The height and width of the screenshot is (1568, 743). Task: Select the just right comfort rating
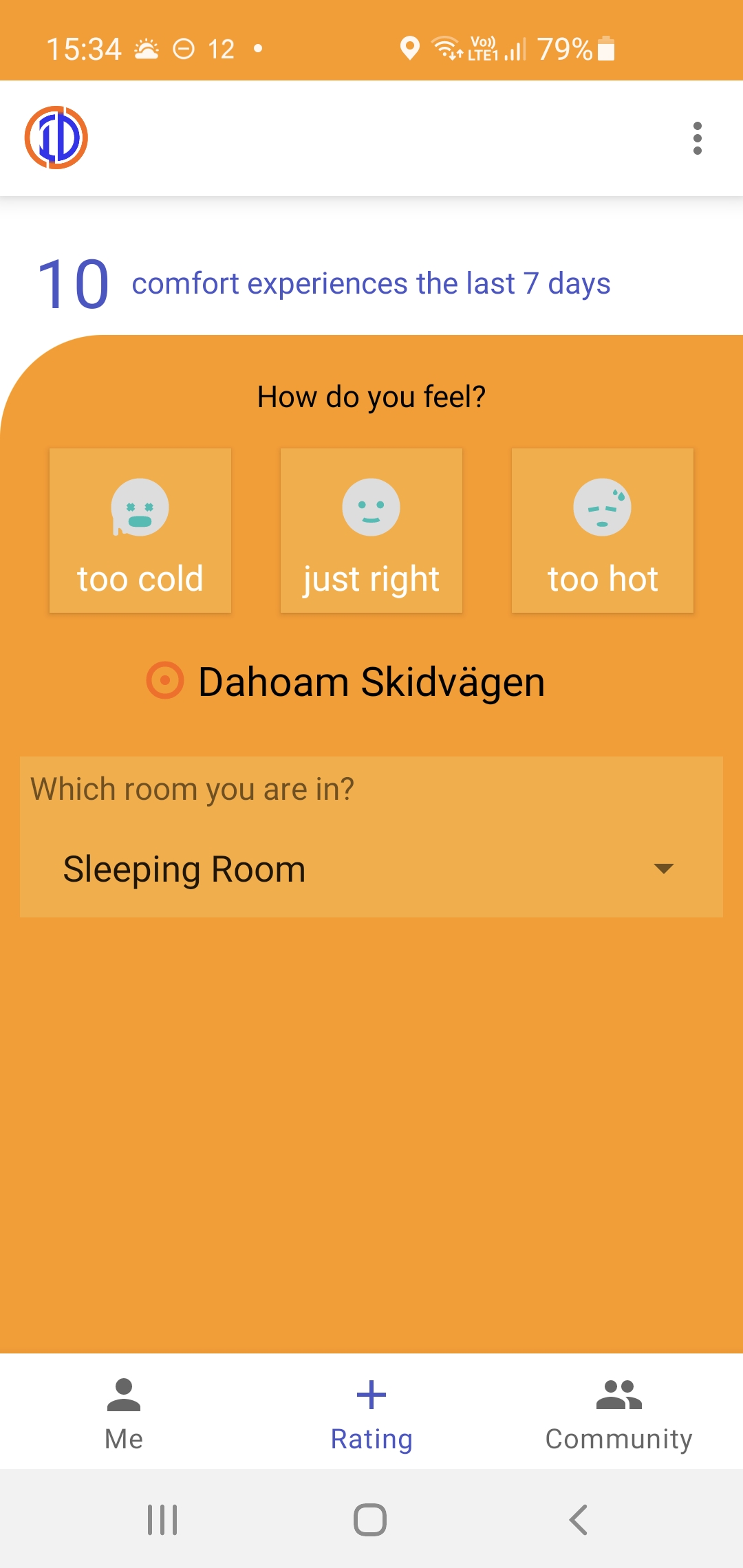tap(371, 530)
